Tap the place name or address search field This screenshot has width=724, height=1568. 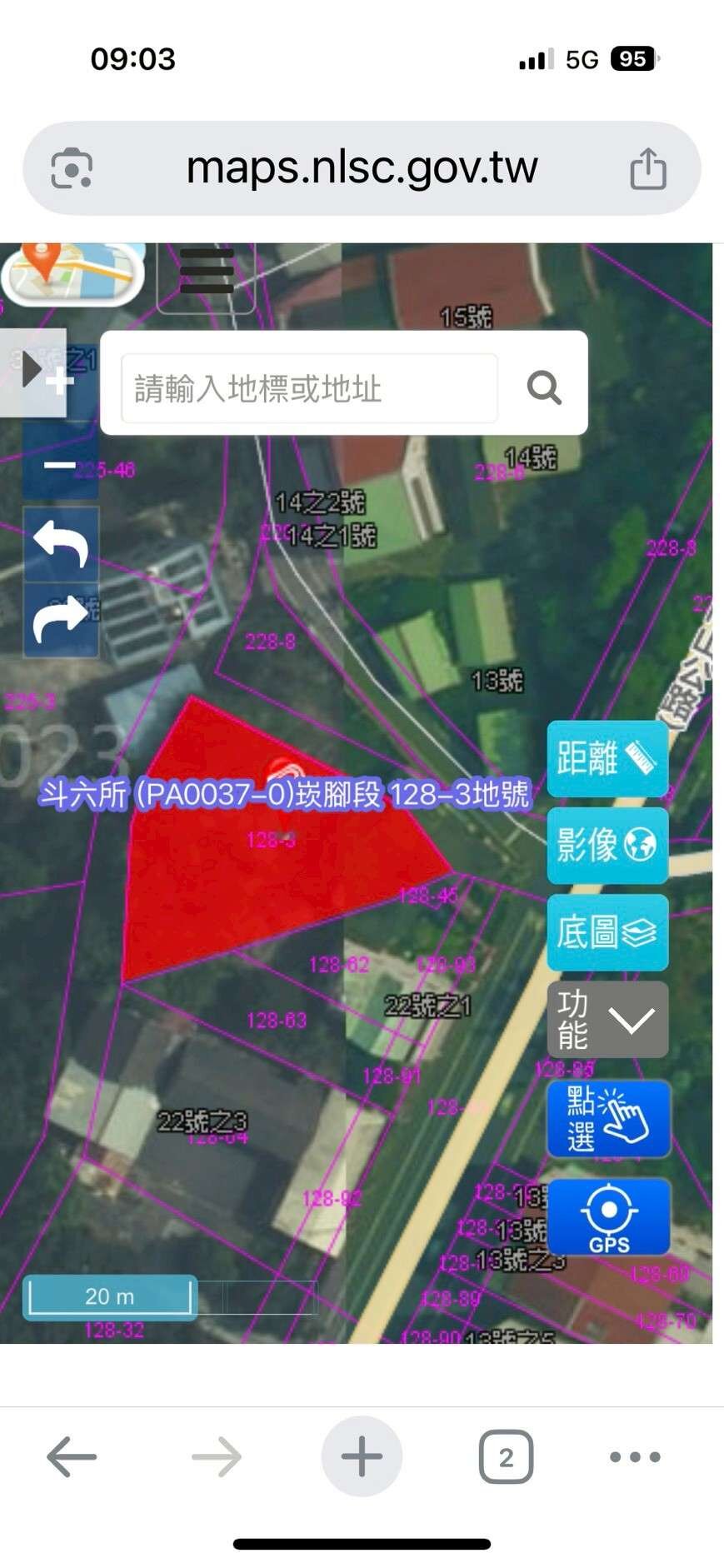pyautogui.click(x=310, y=388)
